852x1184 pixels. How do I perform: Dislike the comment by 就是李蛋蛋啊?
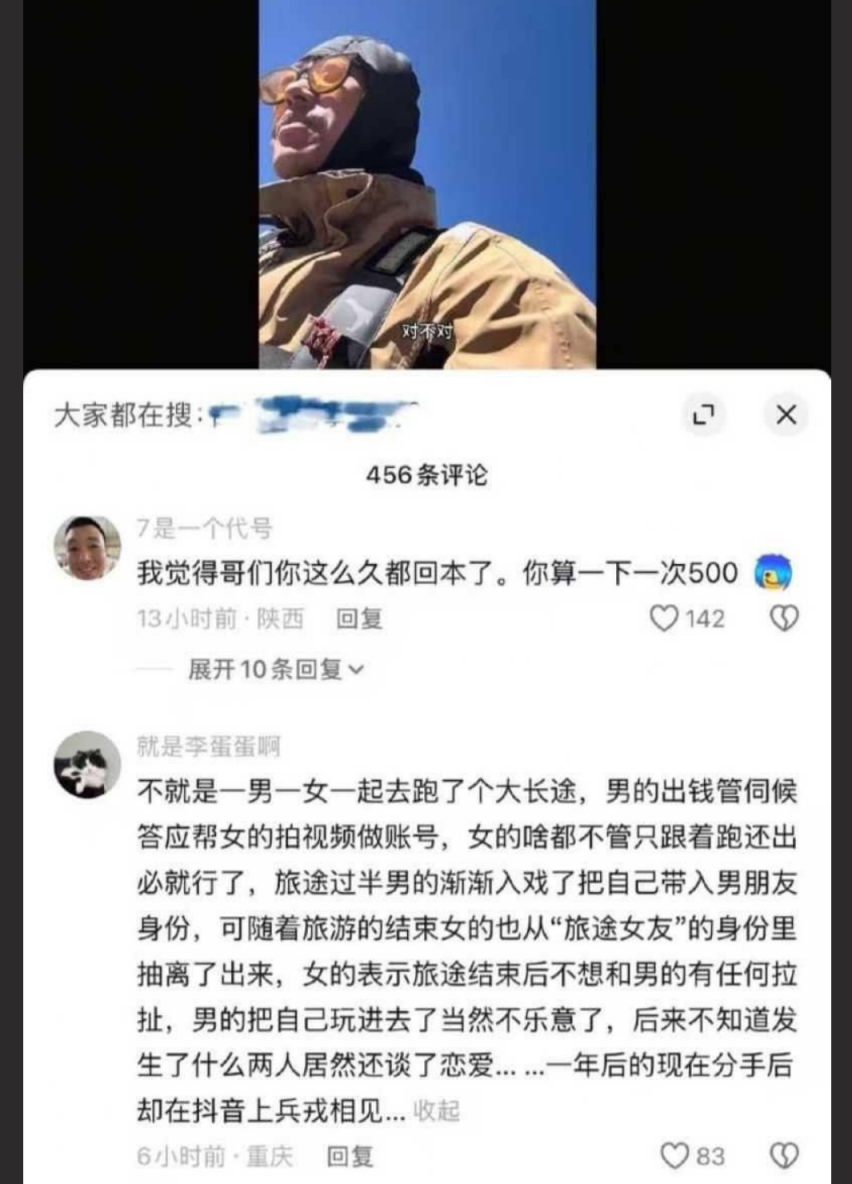click(784, 1156)
